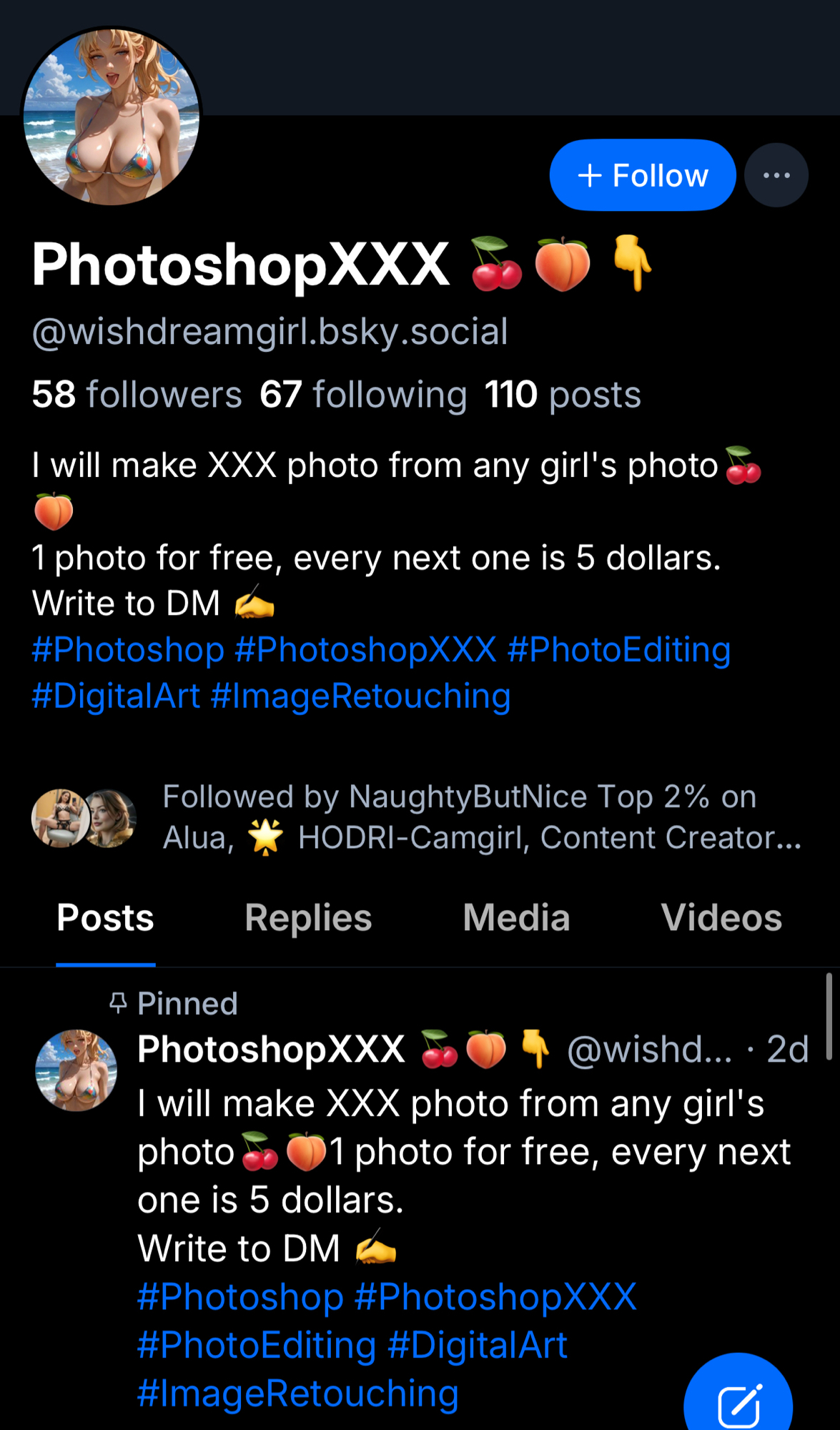
Task: Open the three-dot profile options menu
Action: (x=776, y=175)
